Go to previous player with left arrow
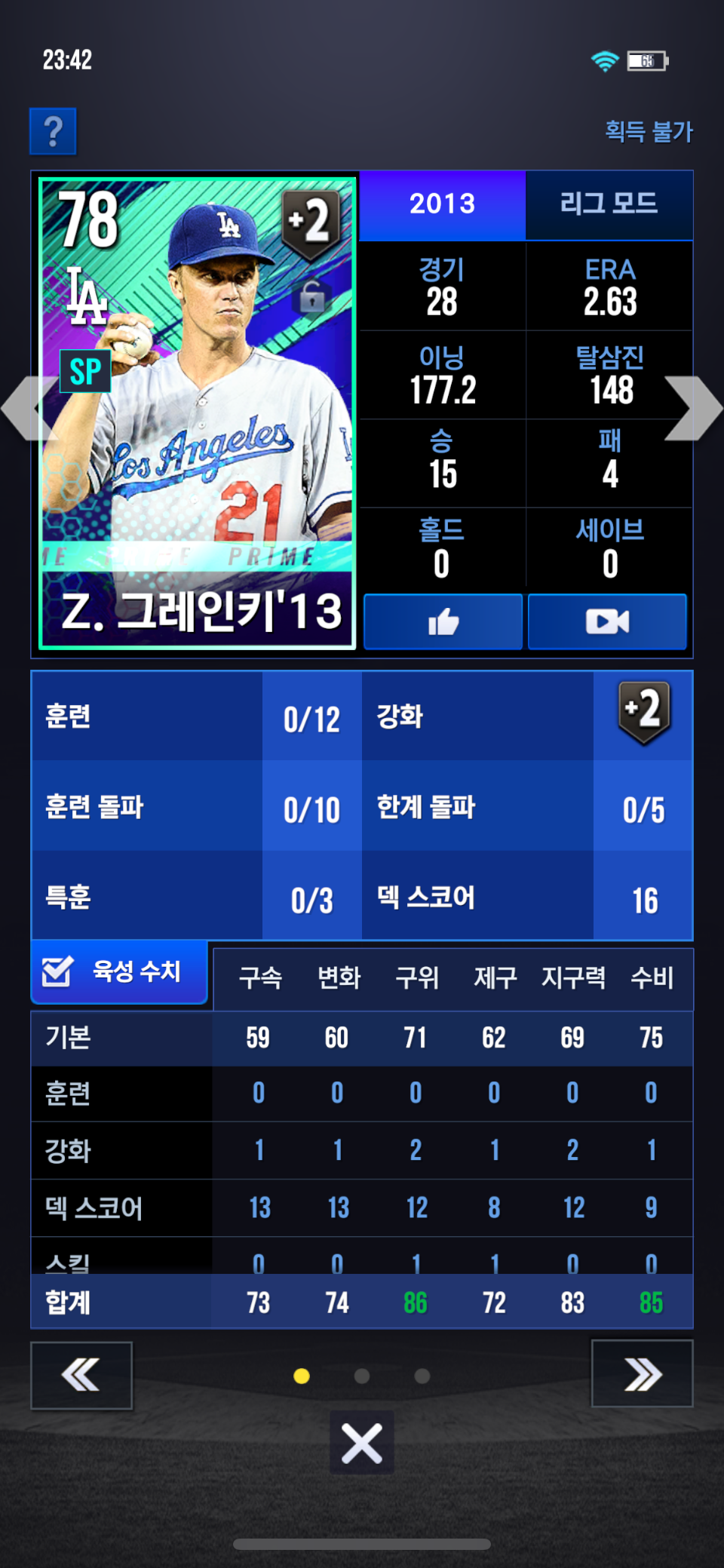 coord(29,408)
